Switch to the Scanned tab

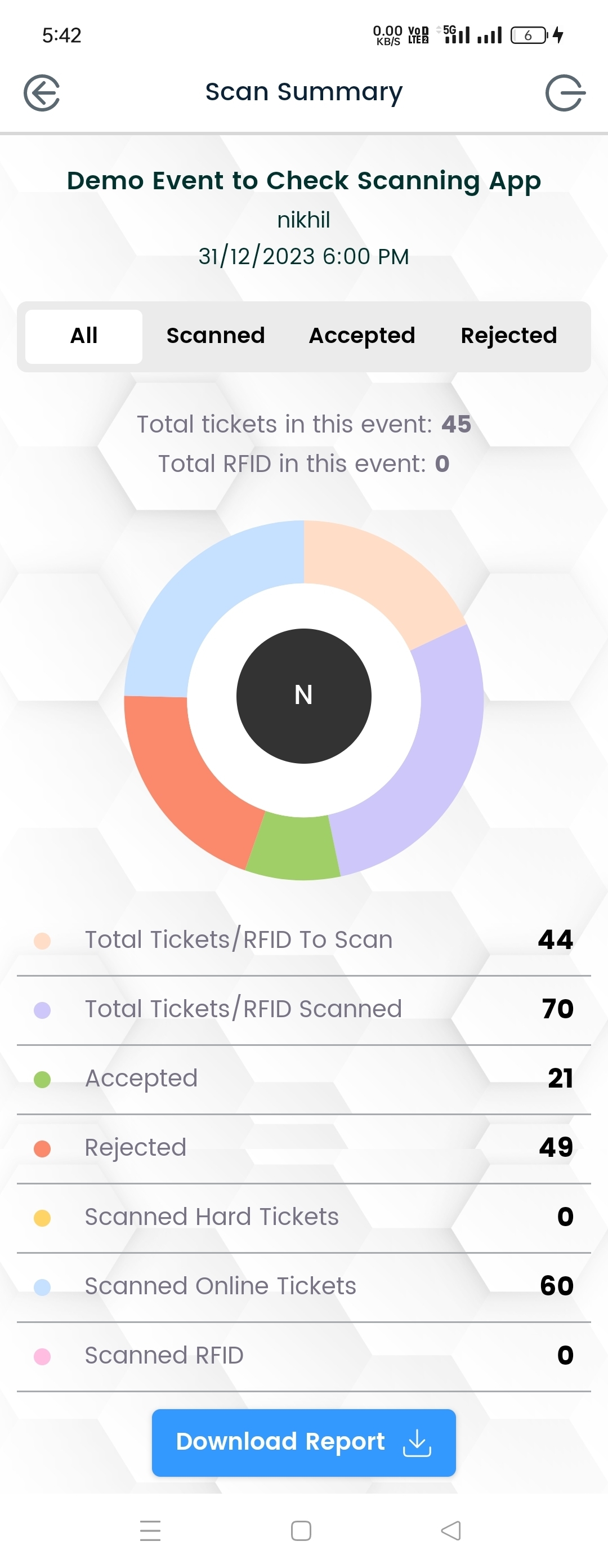(216, 336)
